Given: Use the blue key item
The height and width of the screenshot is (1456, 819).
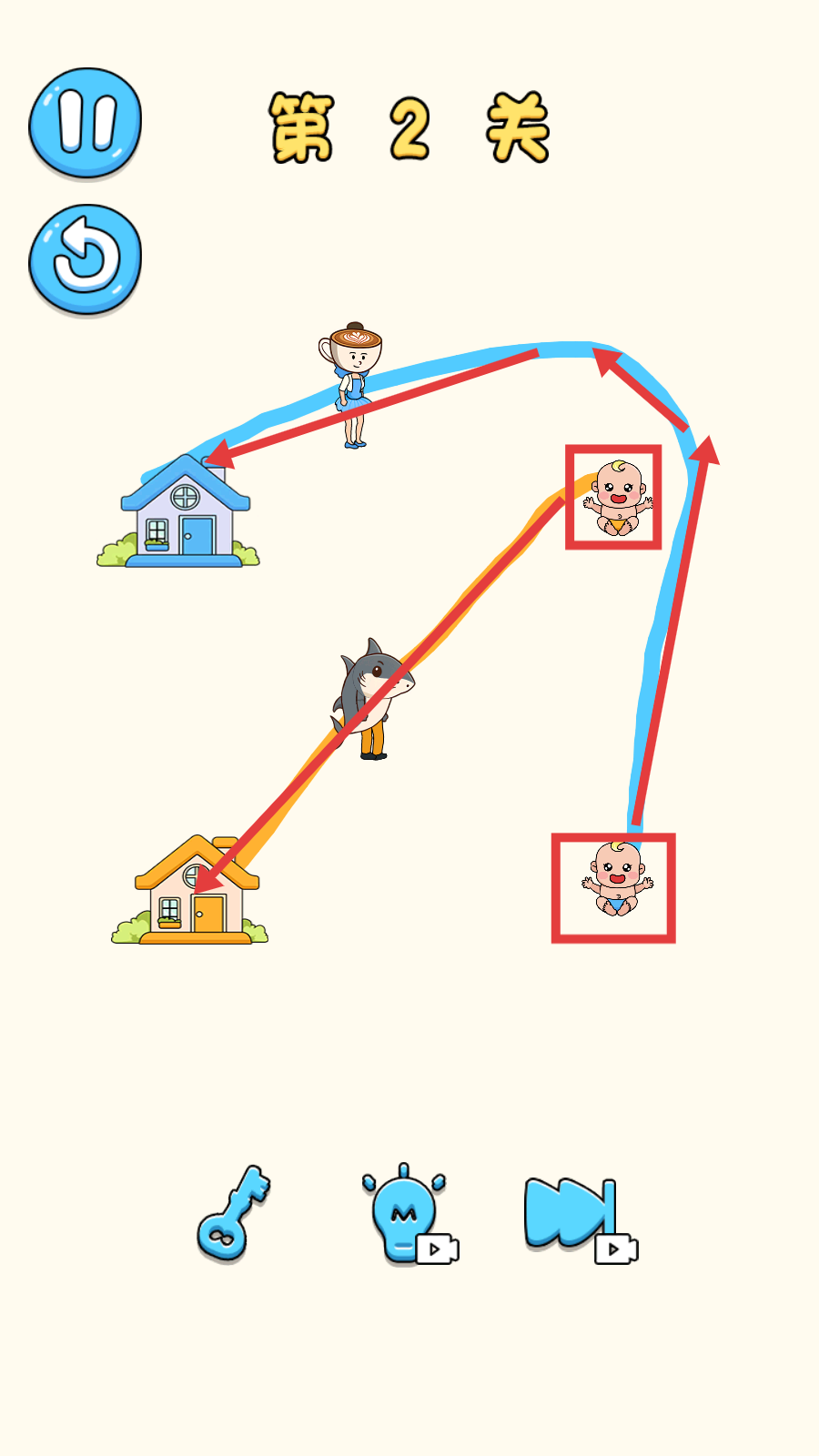Looking at the screenshot, I should point(234,1212).
